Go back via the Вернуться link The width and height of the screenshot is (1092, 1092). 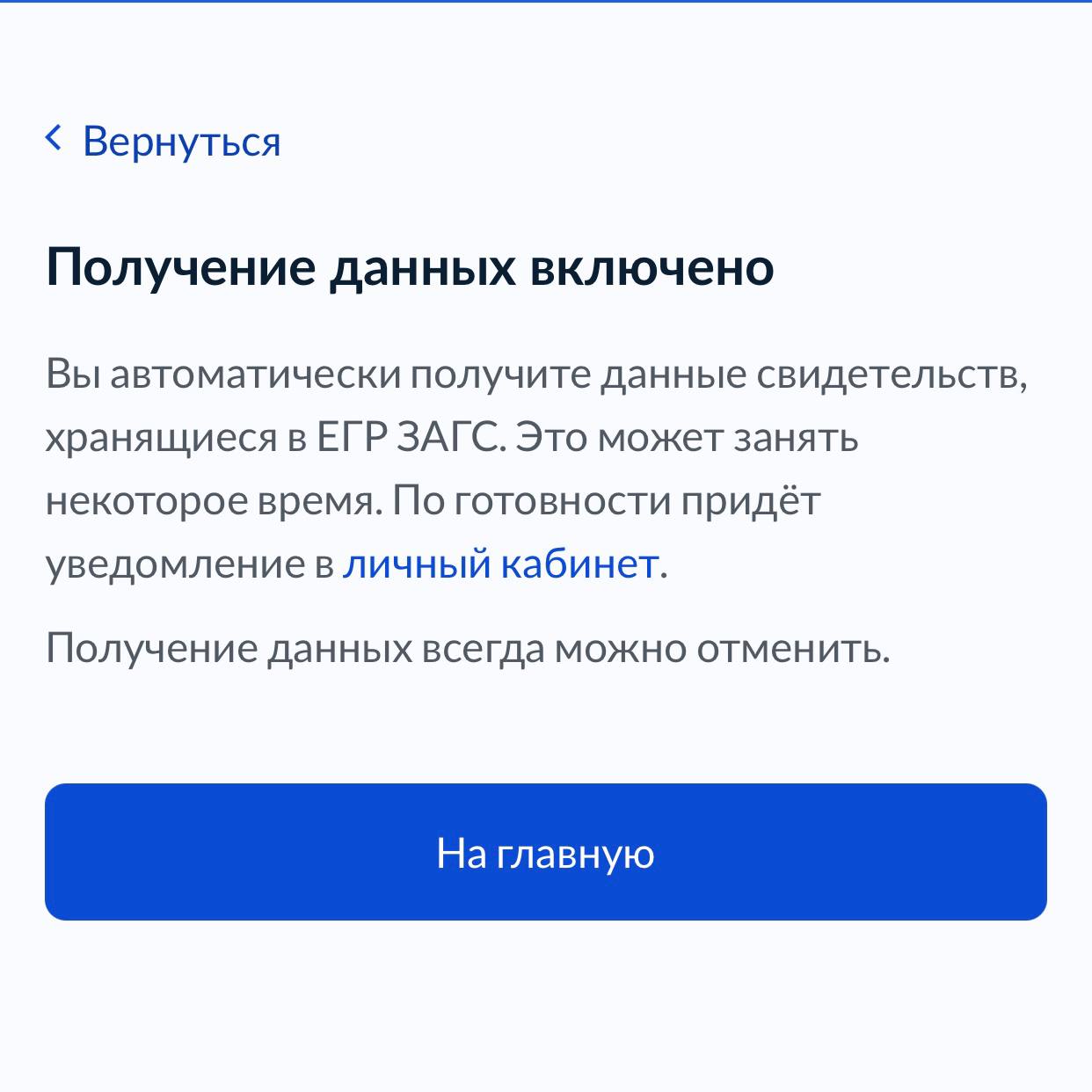(x=164, y=142)
